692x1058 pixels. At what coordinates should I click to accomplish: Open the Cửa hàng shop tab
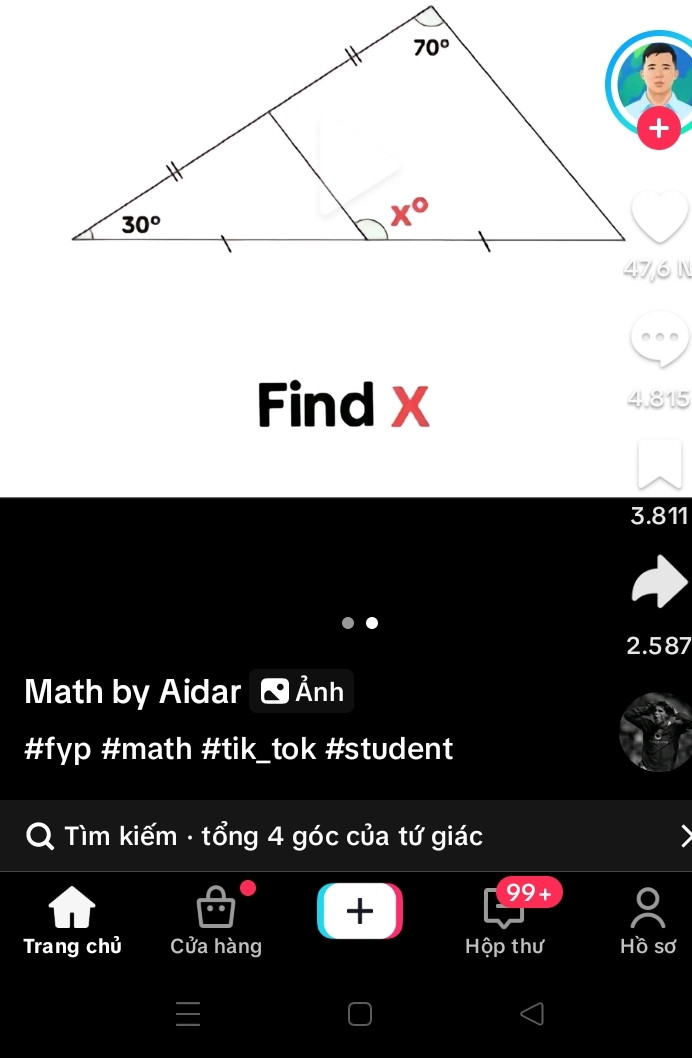tap(216, 921)
